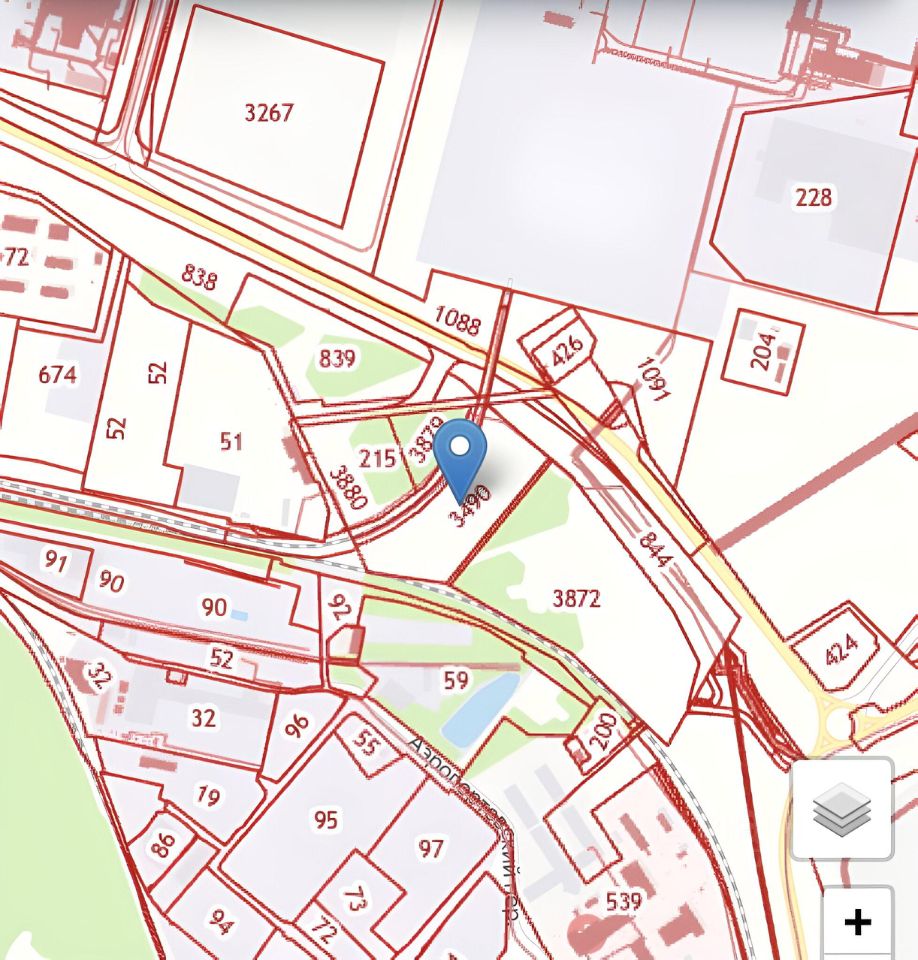Screen dimensions: 918x960
Task: Zoom in with the plus button
Action: [x=857, y=922]
